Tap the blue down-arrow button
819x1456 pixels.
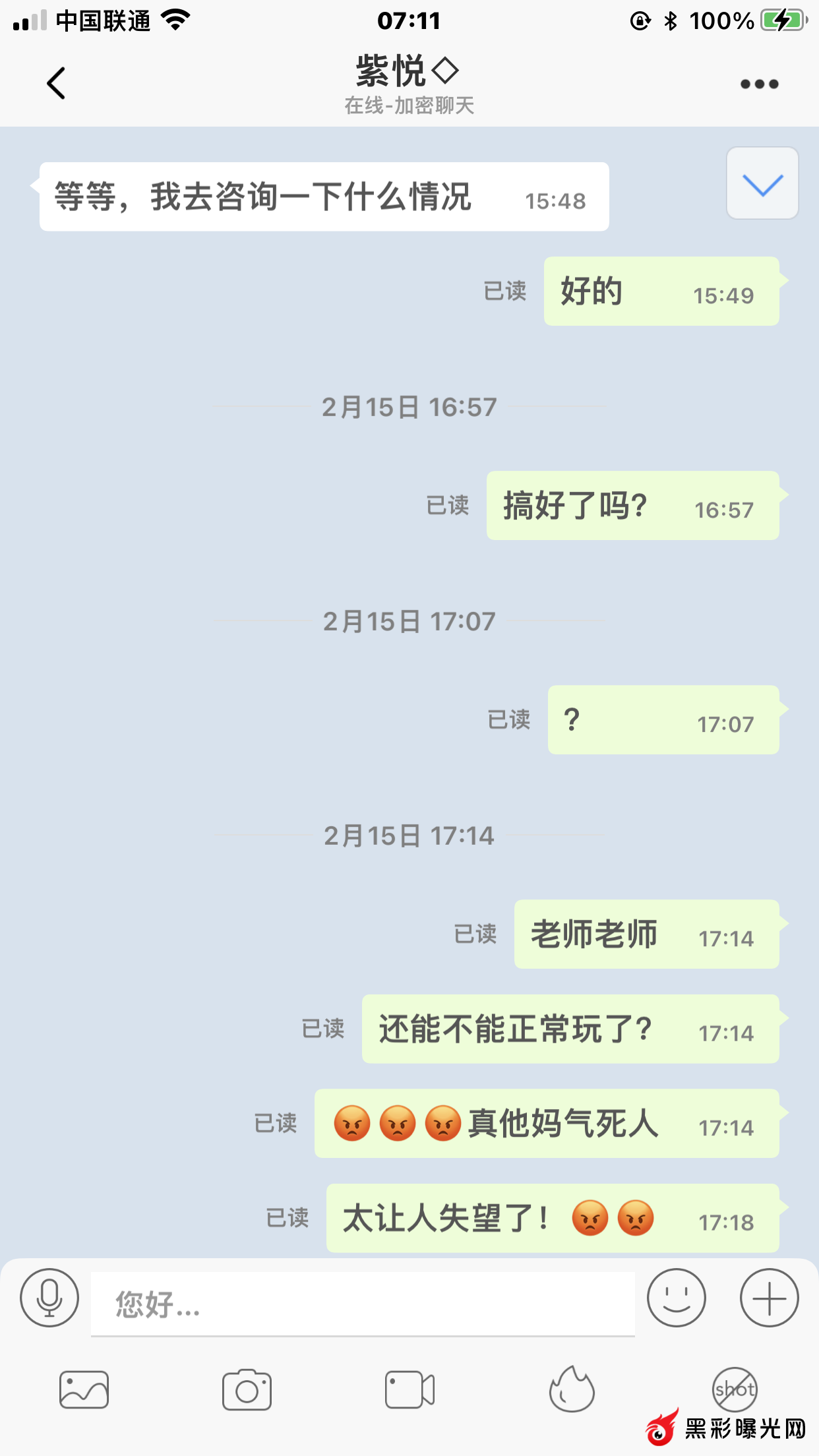(x=762, y=183)
